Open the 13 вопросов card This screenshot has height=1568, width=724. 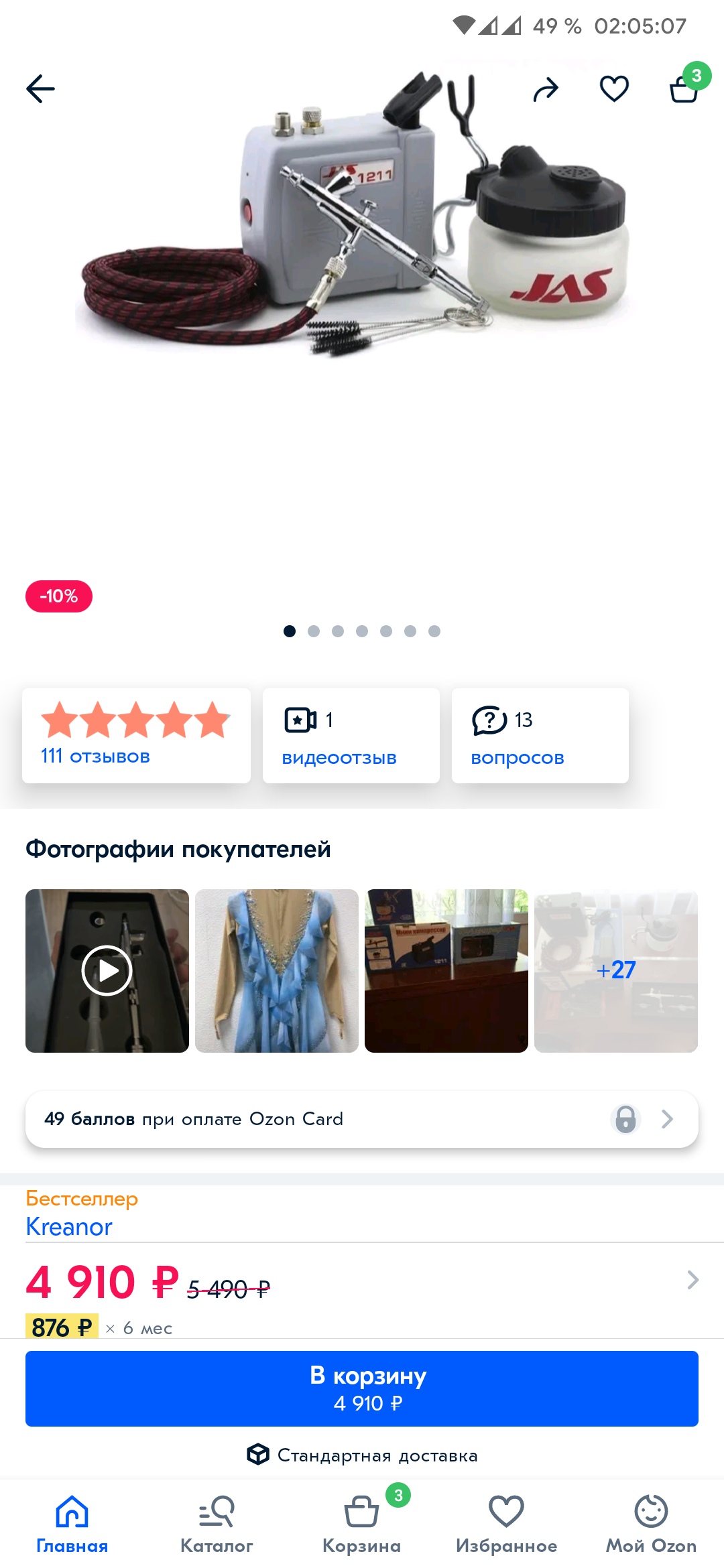540,735
